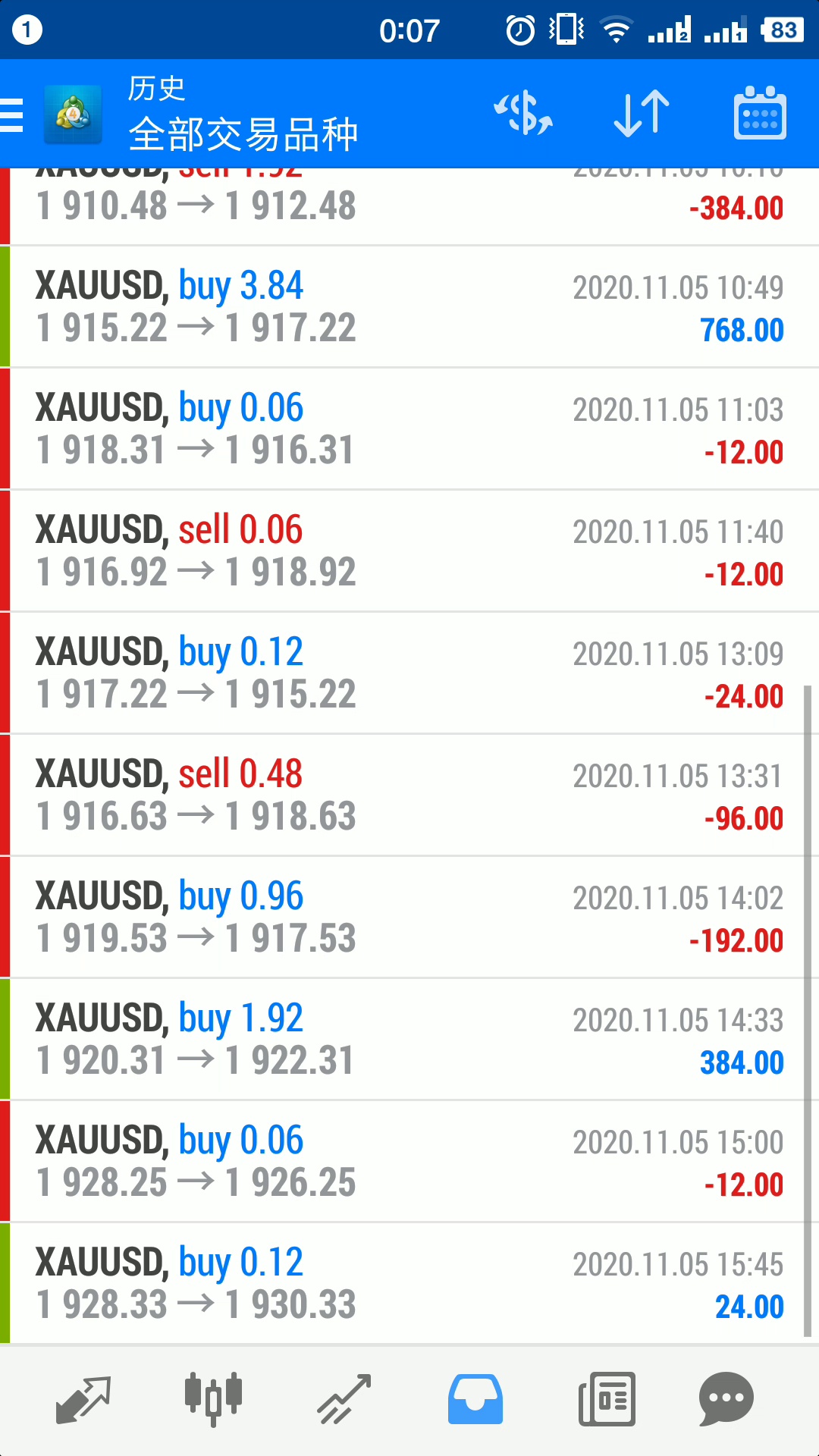Switch to the Chart tab
Viewport: 819px width, 1456px height.
click(x=213, y=1399)
